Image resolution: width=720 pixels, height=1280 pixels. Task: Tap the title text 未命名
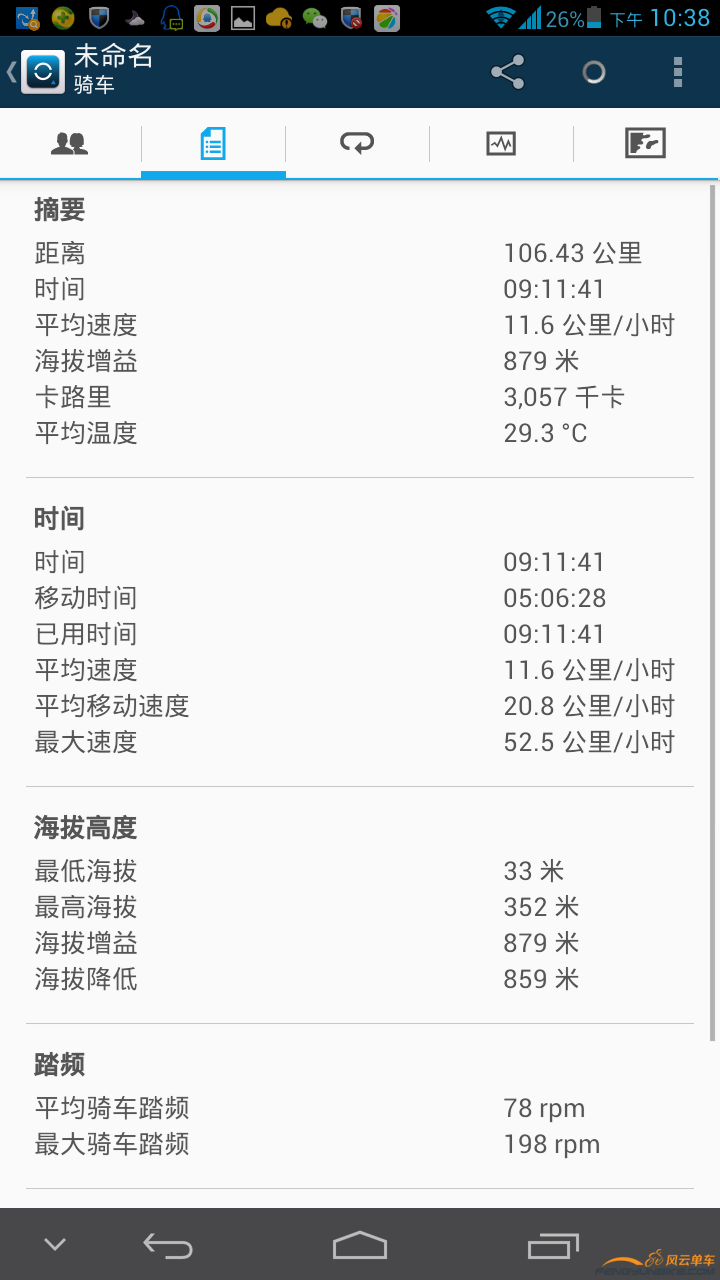tap(113, 57)
